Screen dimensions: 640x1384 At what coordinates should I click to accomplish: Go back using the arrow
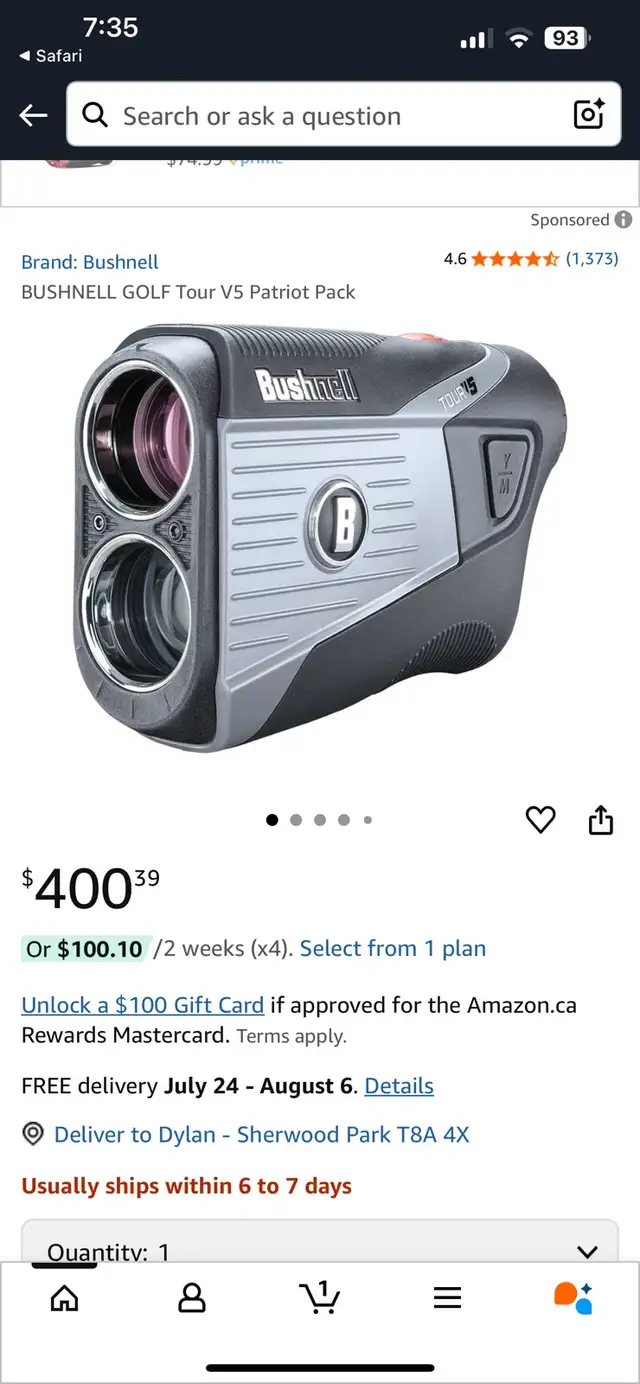33,116
